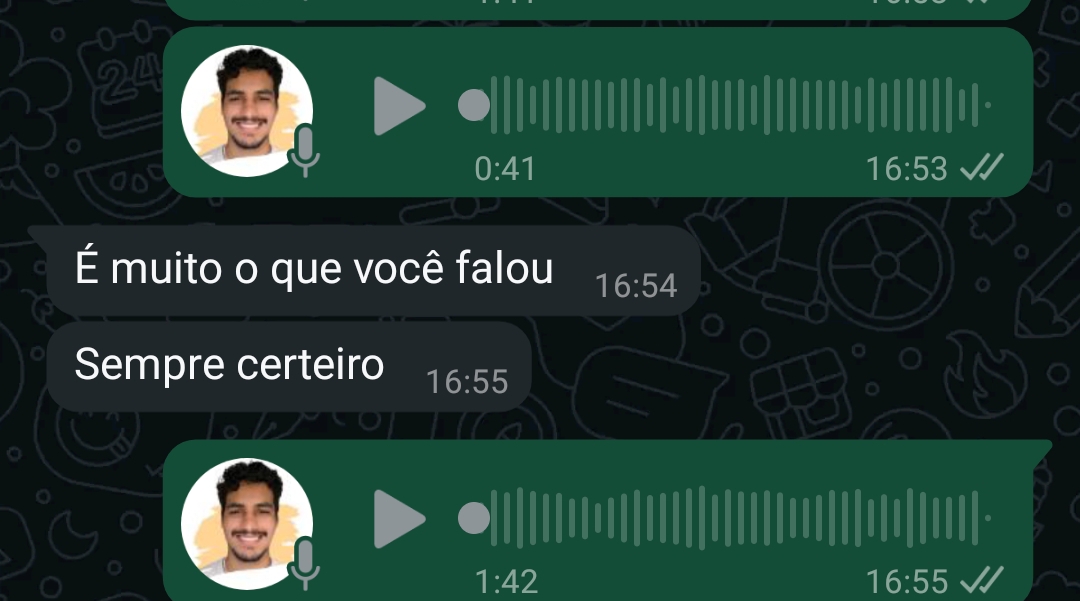1080x601 pixels.
Task: Seek within the 0:41 voice message waveform
Action: click(x=725, y=105)
